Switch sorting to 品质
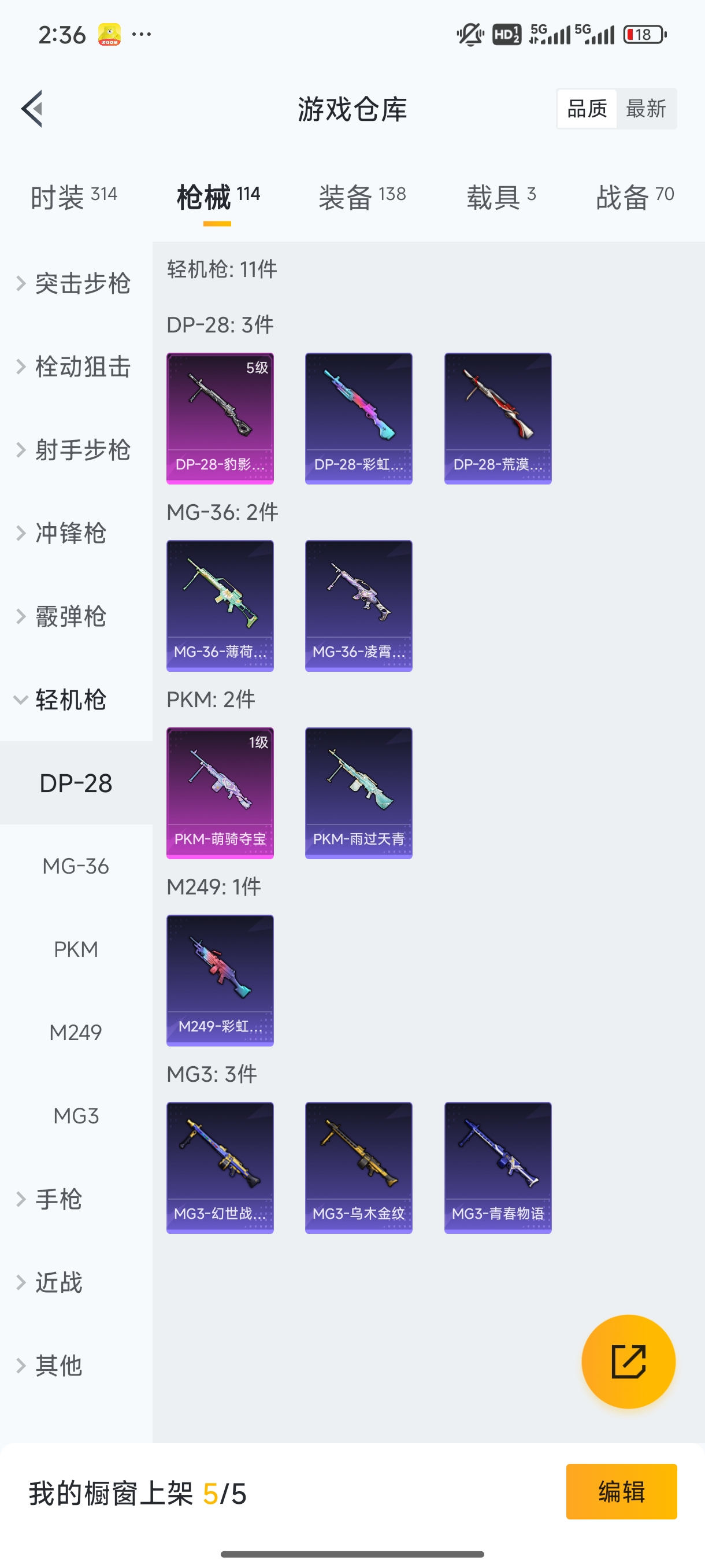Viewport: 705px width, 1568px height. [x=586, y=108]
